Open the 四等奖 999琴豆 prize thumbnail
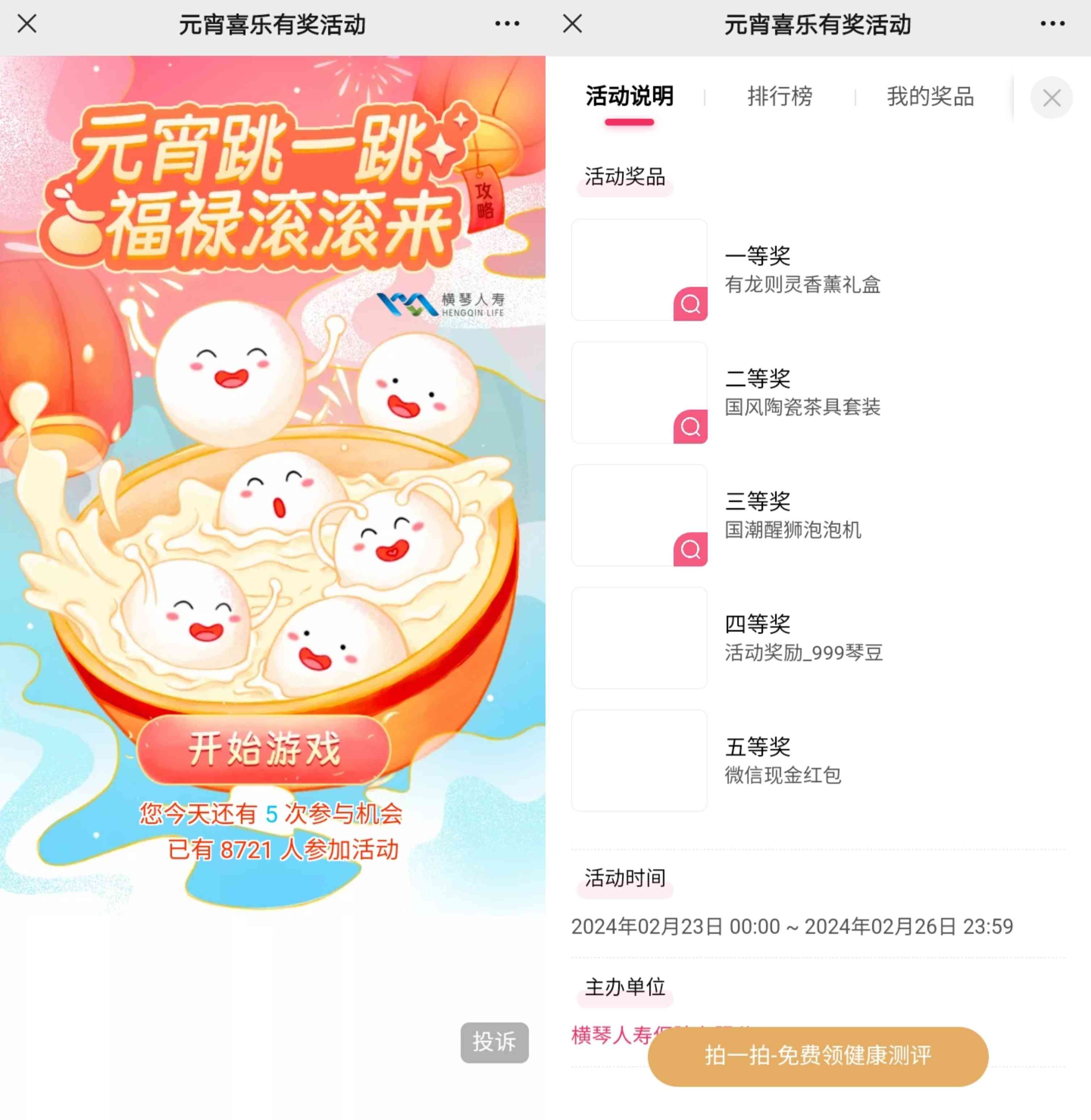1091x1120 pixels. point(639,638)
